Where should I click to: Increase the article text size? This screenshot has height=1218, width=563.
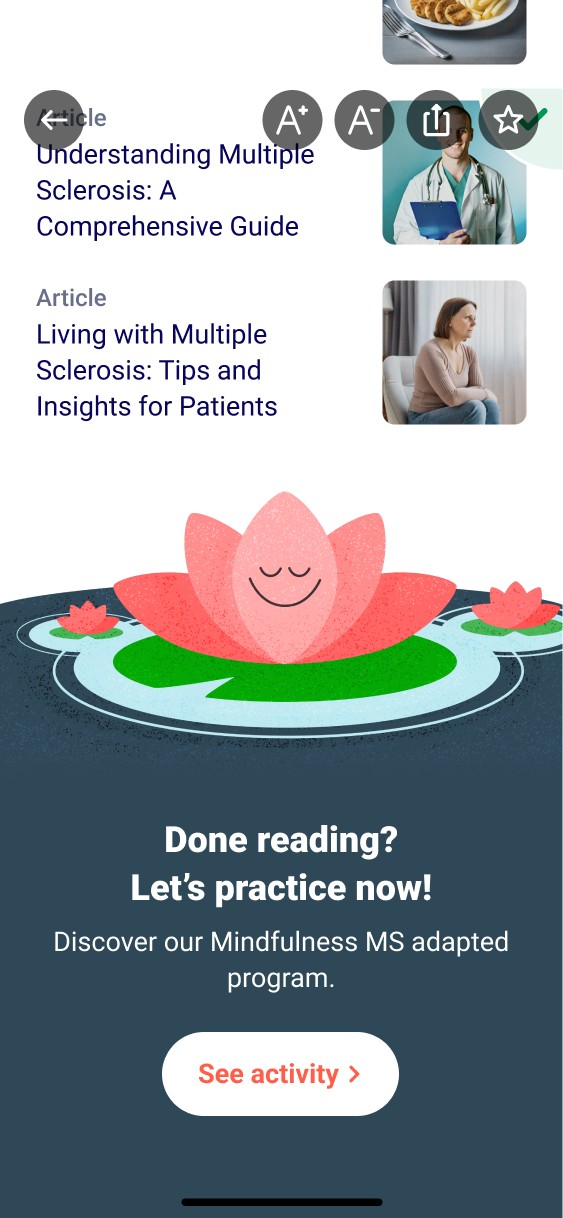click(292, 120)
